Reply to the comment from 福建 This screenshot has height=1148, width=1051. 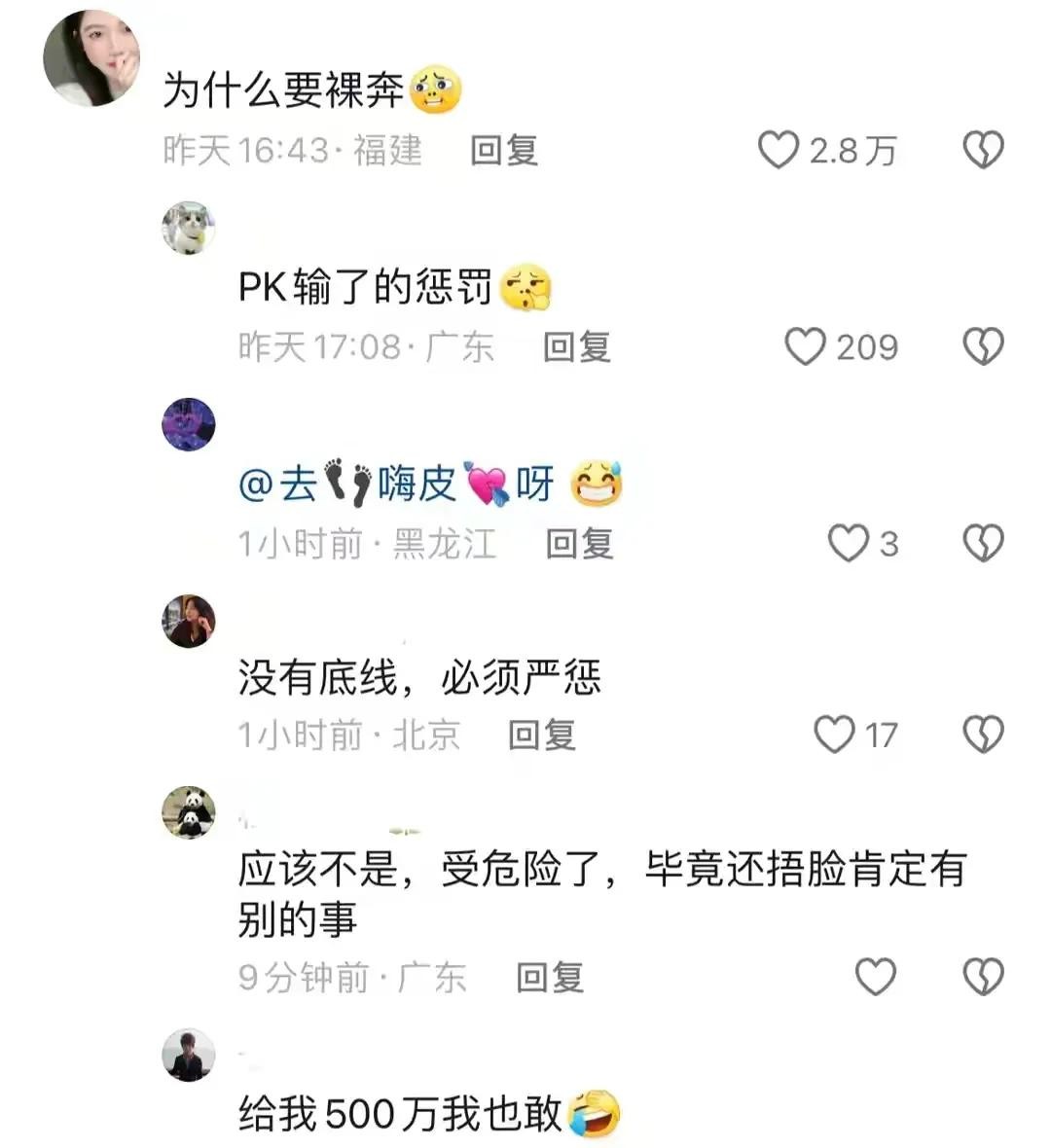(x=504, y=151)
